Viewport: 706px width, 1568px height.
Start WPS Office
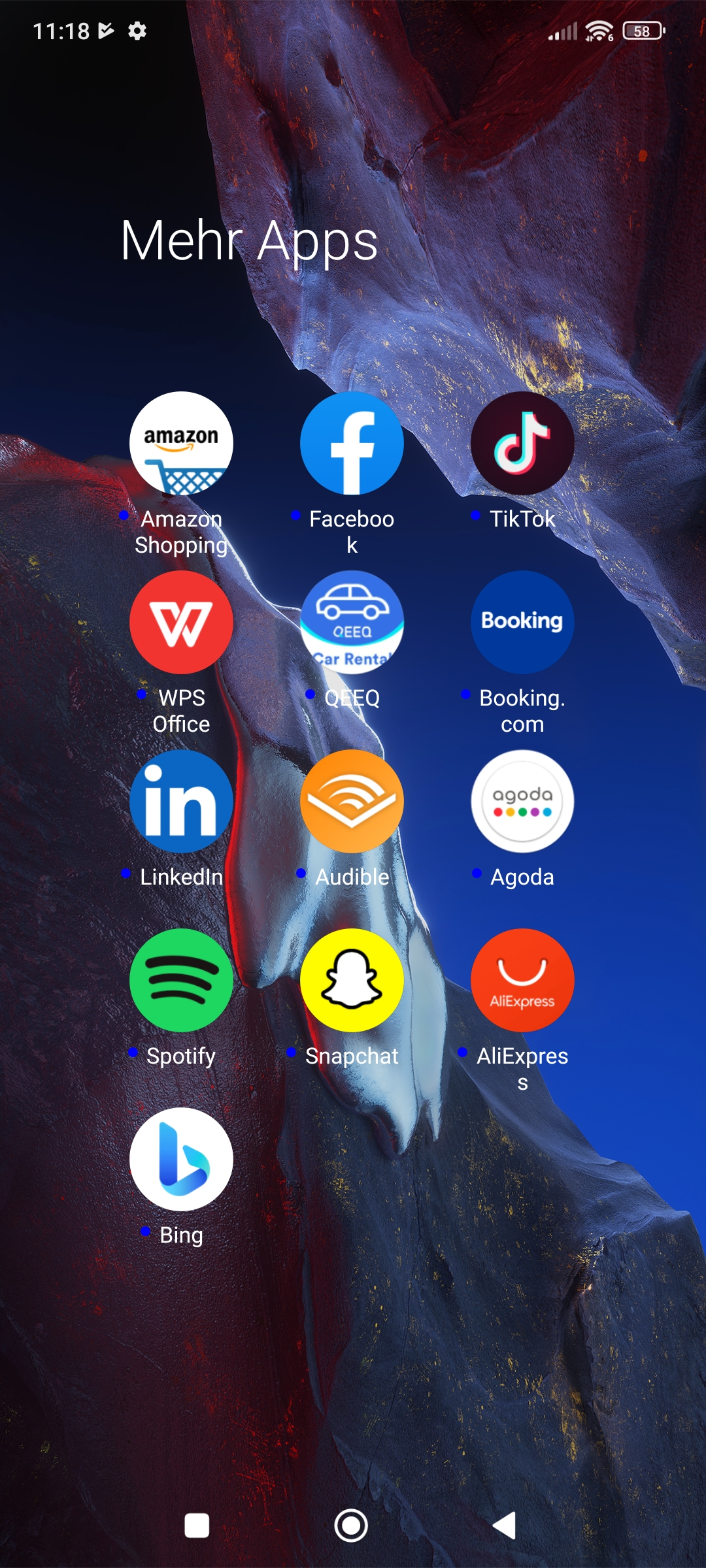181,622
